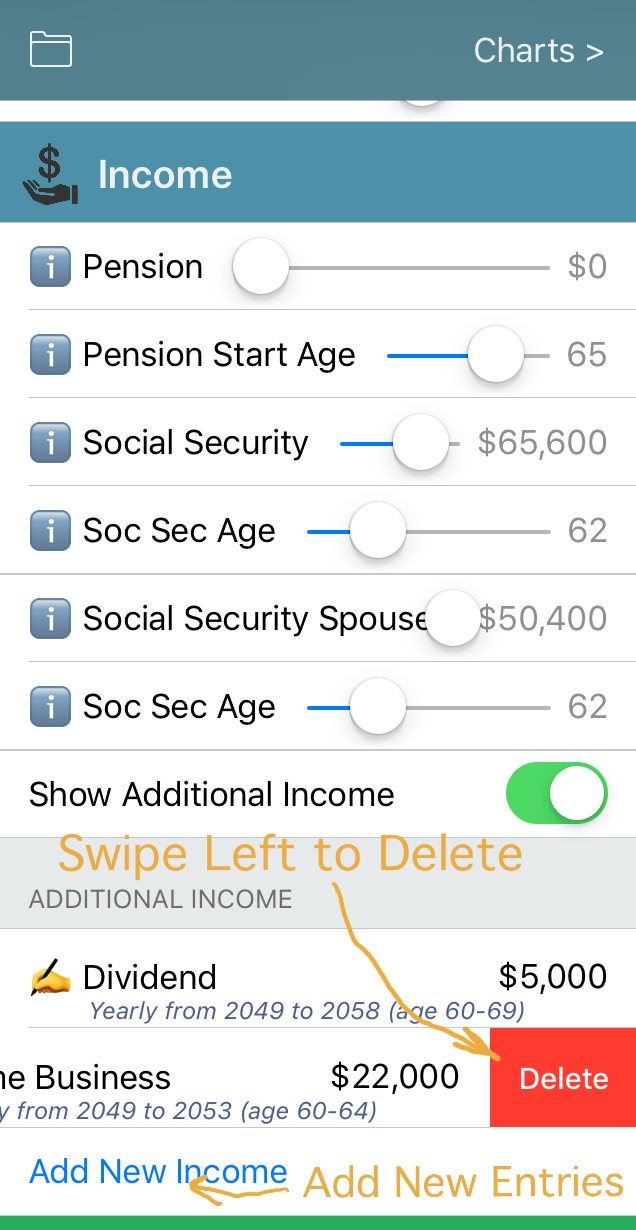Screen dimensions: 636x1230
Task: Add a new income entry
Action: click(x=158, y=1171)
